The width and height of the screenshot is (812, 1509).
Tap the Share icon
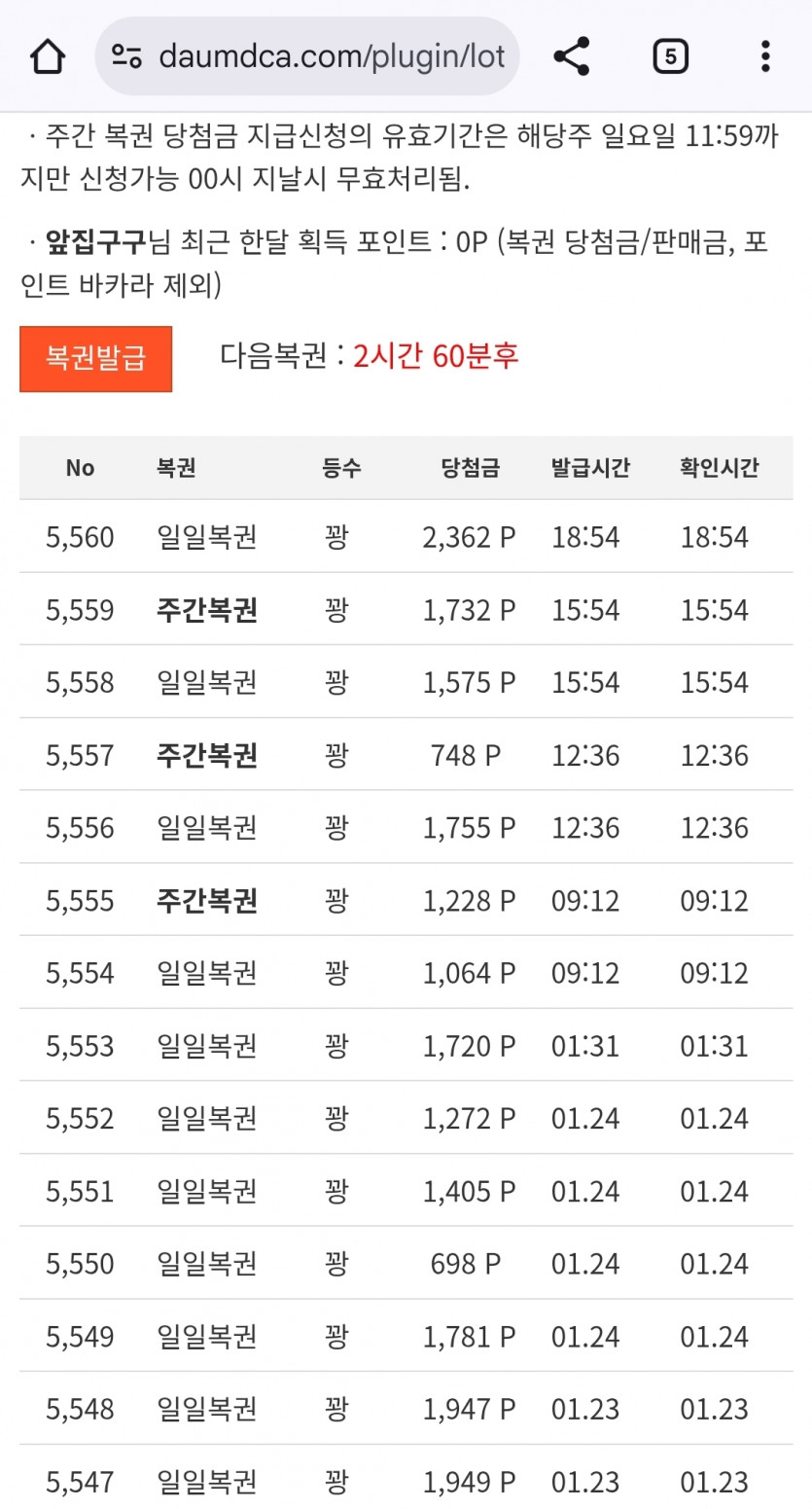(x=572, y=55)
